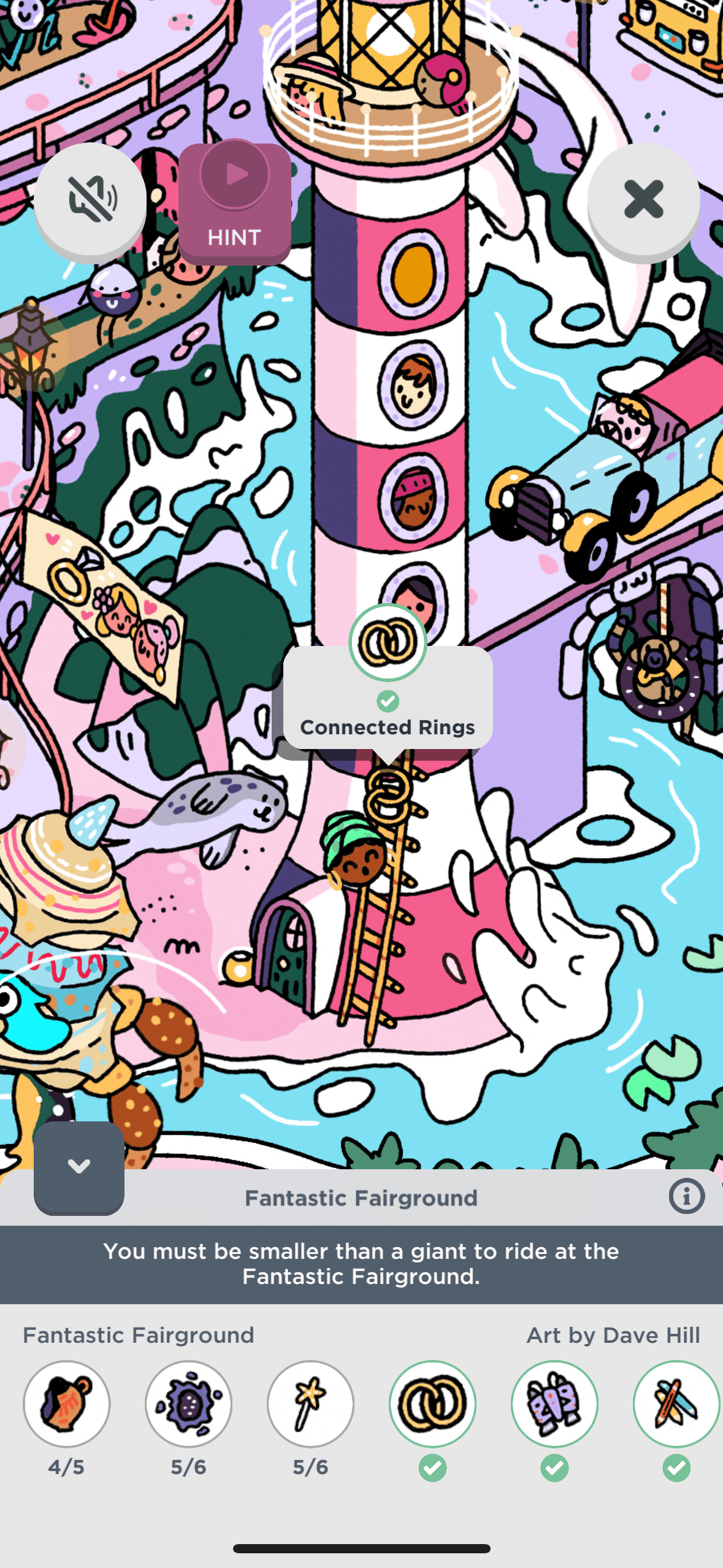
Task: Toggle the mute sound button
Action: click(90, 199)
